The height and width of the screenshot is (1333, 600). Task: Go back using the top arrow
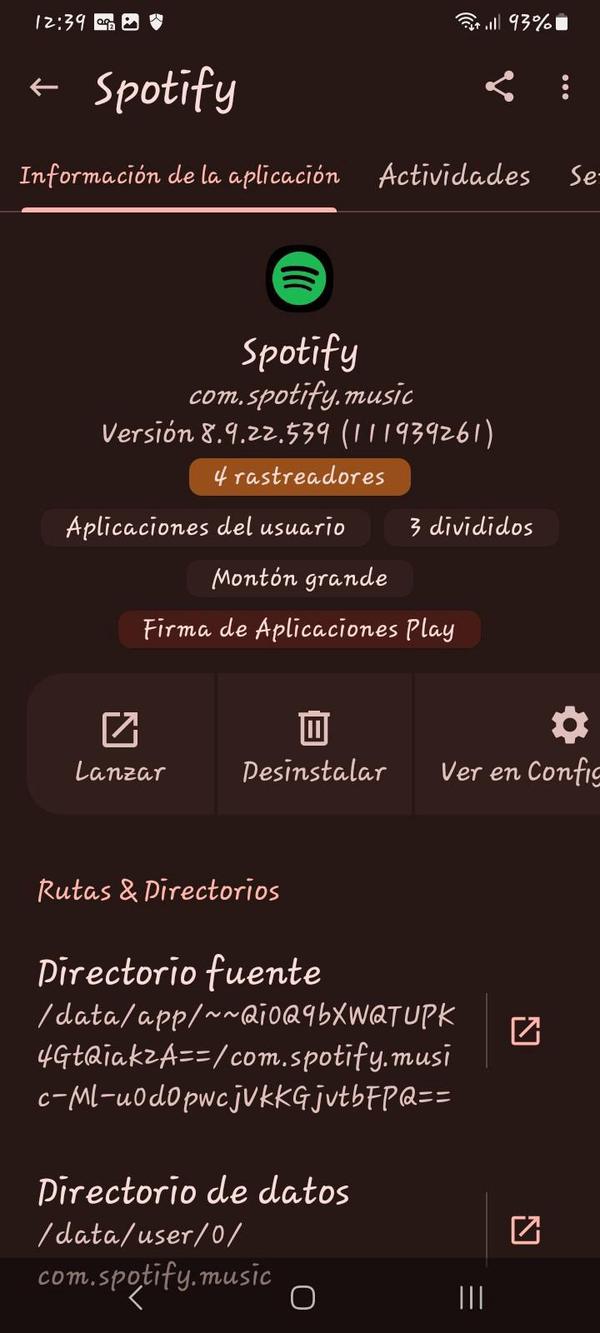(44, 88)
